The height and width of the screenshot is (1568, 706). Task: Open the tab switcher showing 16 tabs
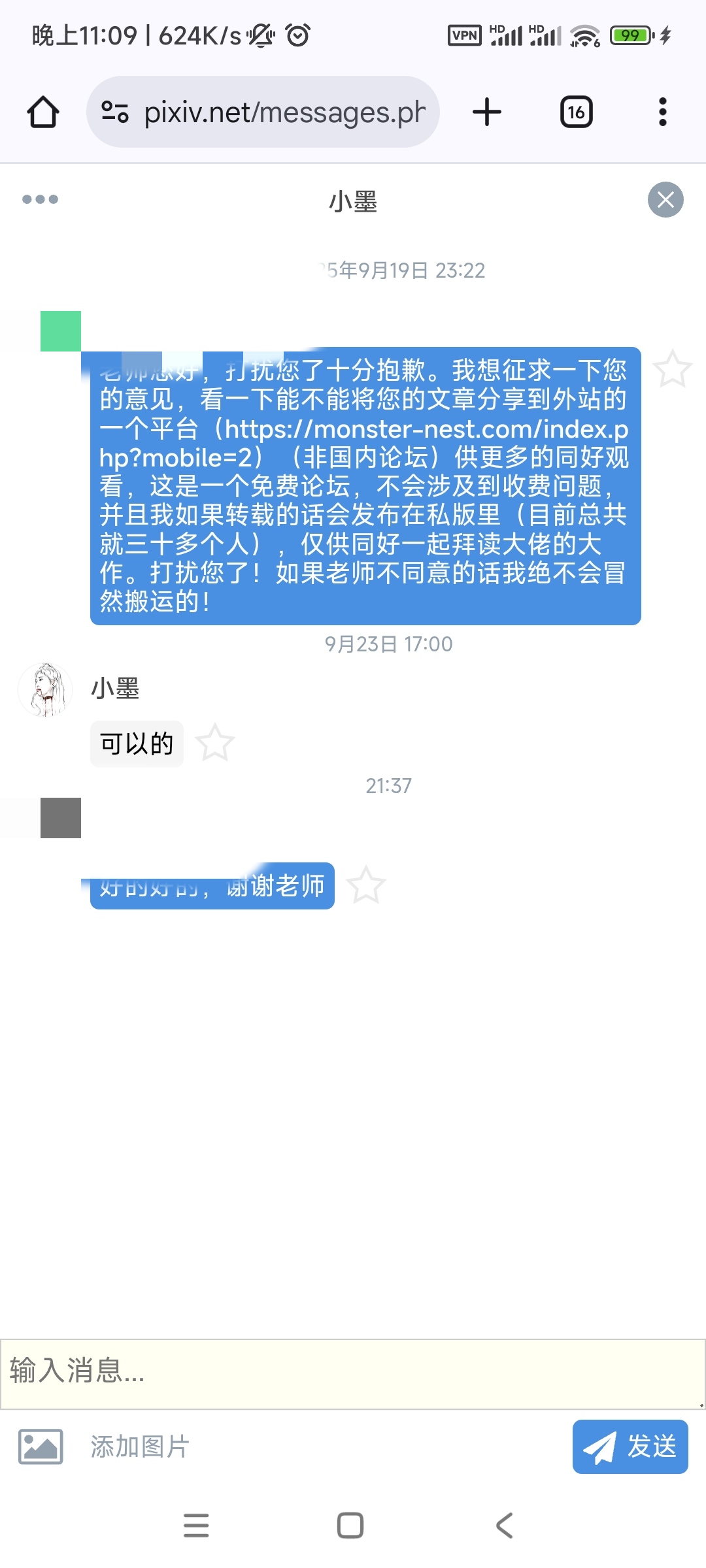[x=576, y=112]
